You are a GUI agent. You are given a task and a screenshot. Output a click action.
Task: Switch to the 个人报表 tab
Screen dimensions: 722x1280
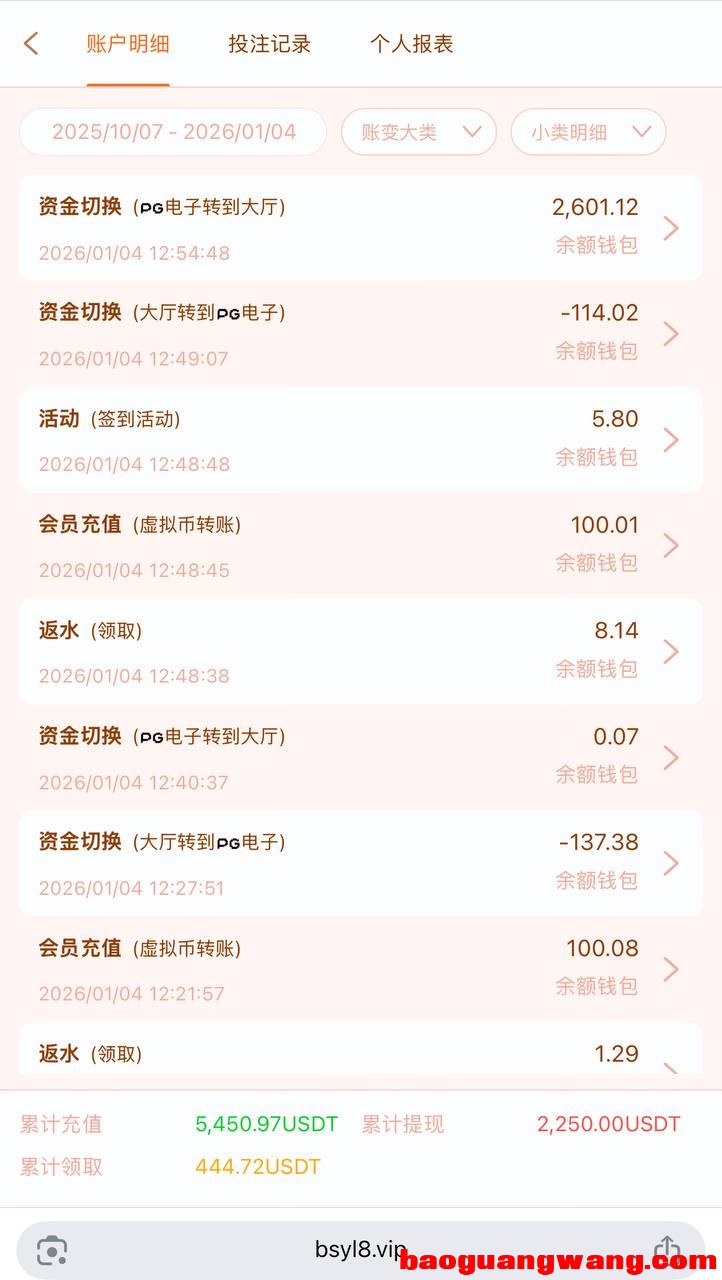[x=411, y=44]
